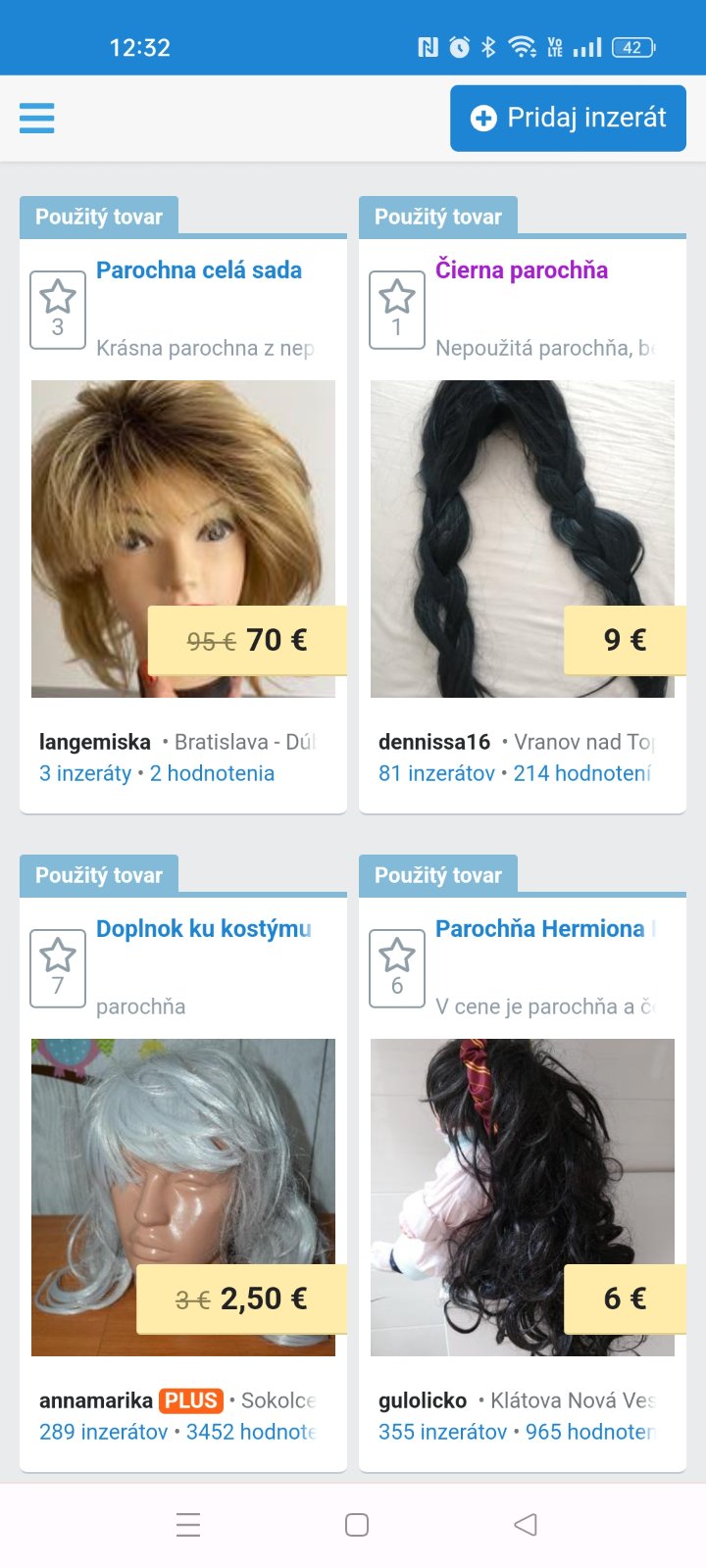Open the Parochňa Hermiona listing title
The height and width of the screenshot is (1568, 706).
pyautogui.click(x=540, y=929)
